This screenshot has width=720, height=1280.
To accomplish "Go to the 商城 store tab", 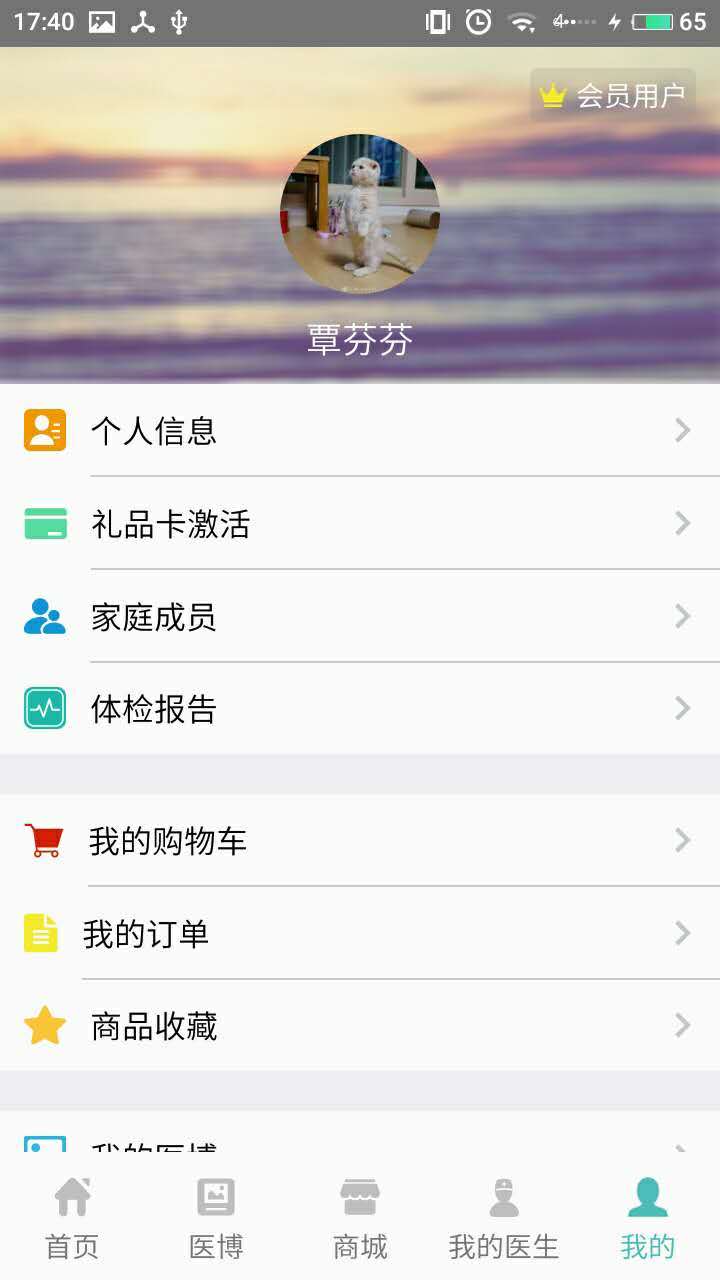I will coord(360,1217).
